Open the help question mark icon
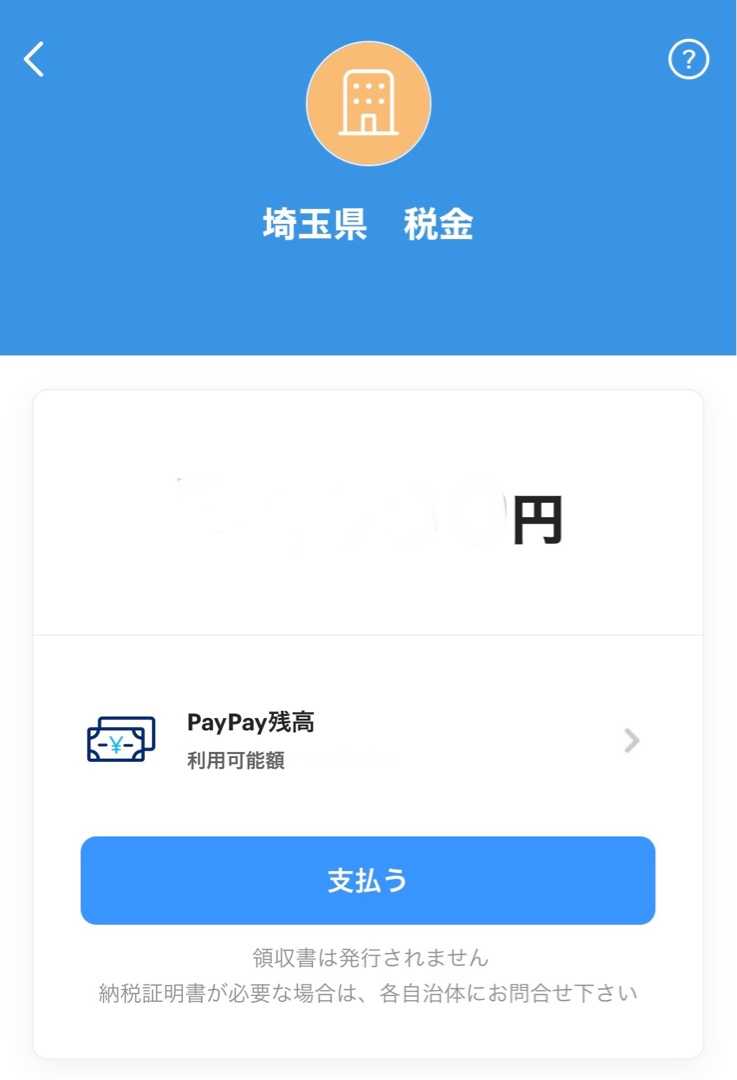This screenshot has width=737, height=1080. (x=688, y=60)
